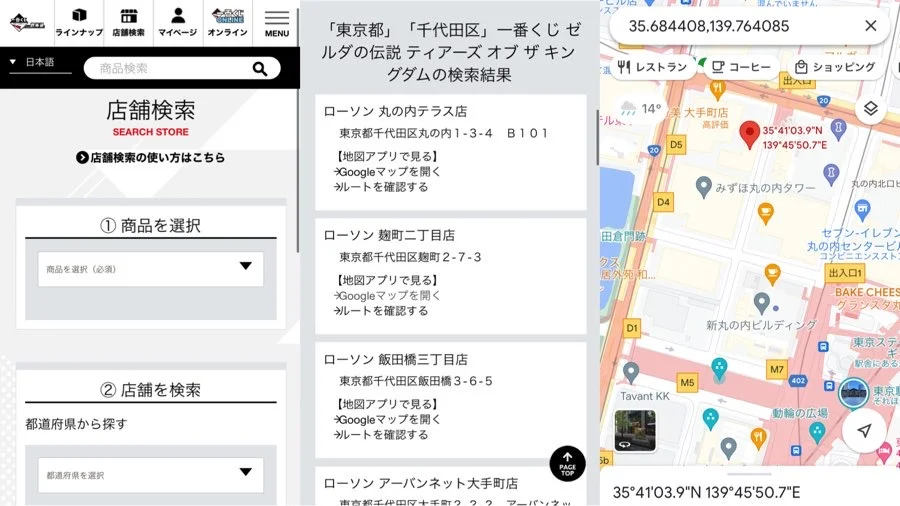
Task: Check route to ローソン 丸の内テラス店
Action: pos(383,187)
